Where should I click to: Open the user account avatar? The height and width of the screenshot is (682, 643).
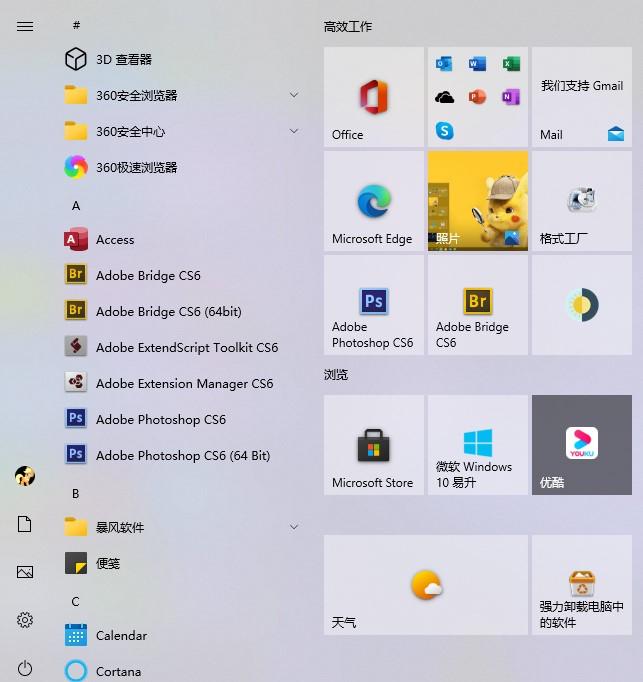25,476
